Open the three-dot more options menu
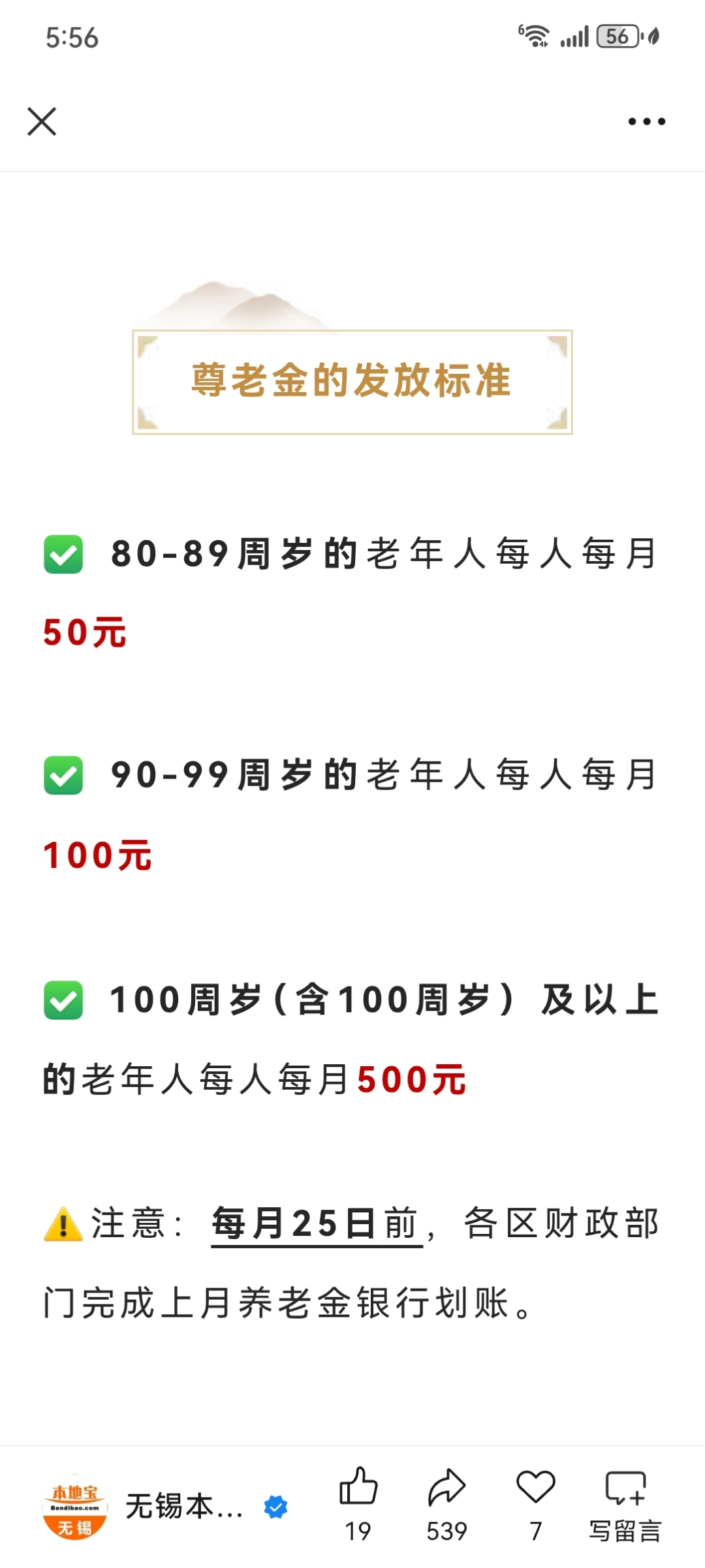705x1568 pixels. (x=644, y=121)
